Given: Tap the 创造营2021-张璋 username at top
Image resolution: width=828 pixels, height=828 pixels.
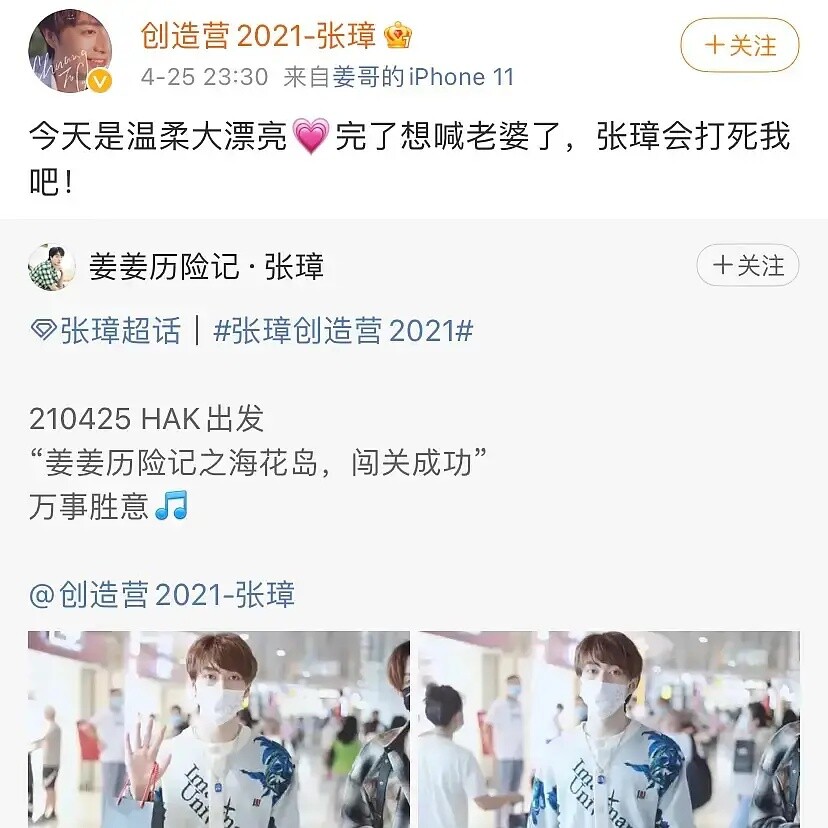Looking at the screenshot, I should pyautogui.click(x=258, y=36).
